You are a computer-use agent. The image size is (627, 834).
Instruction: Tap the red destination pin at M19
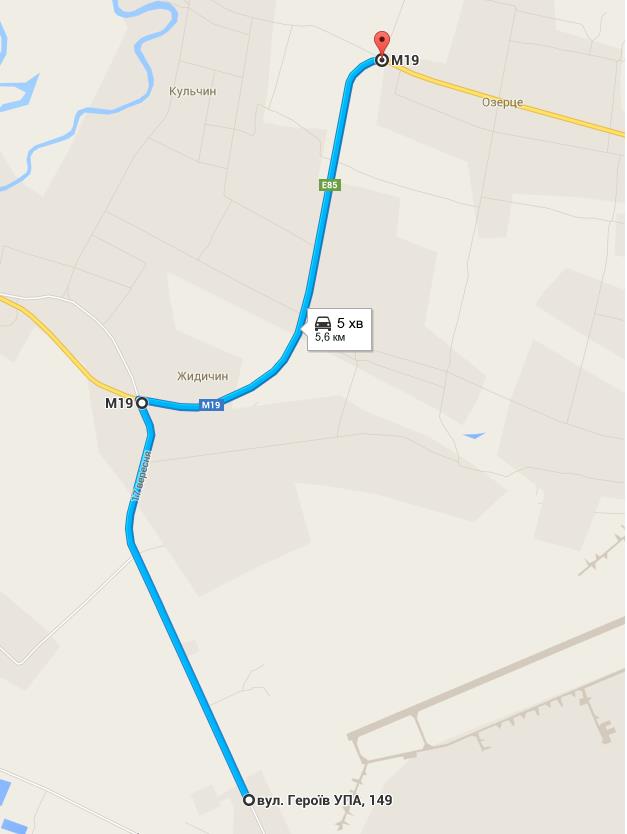[381, 44]
